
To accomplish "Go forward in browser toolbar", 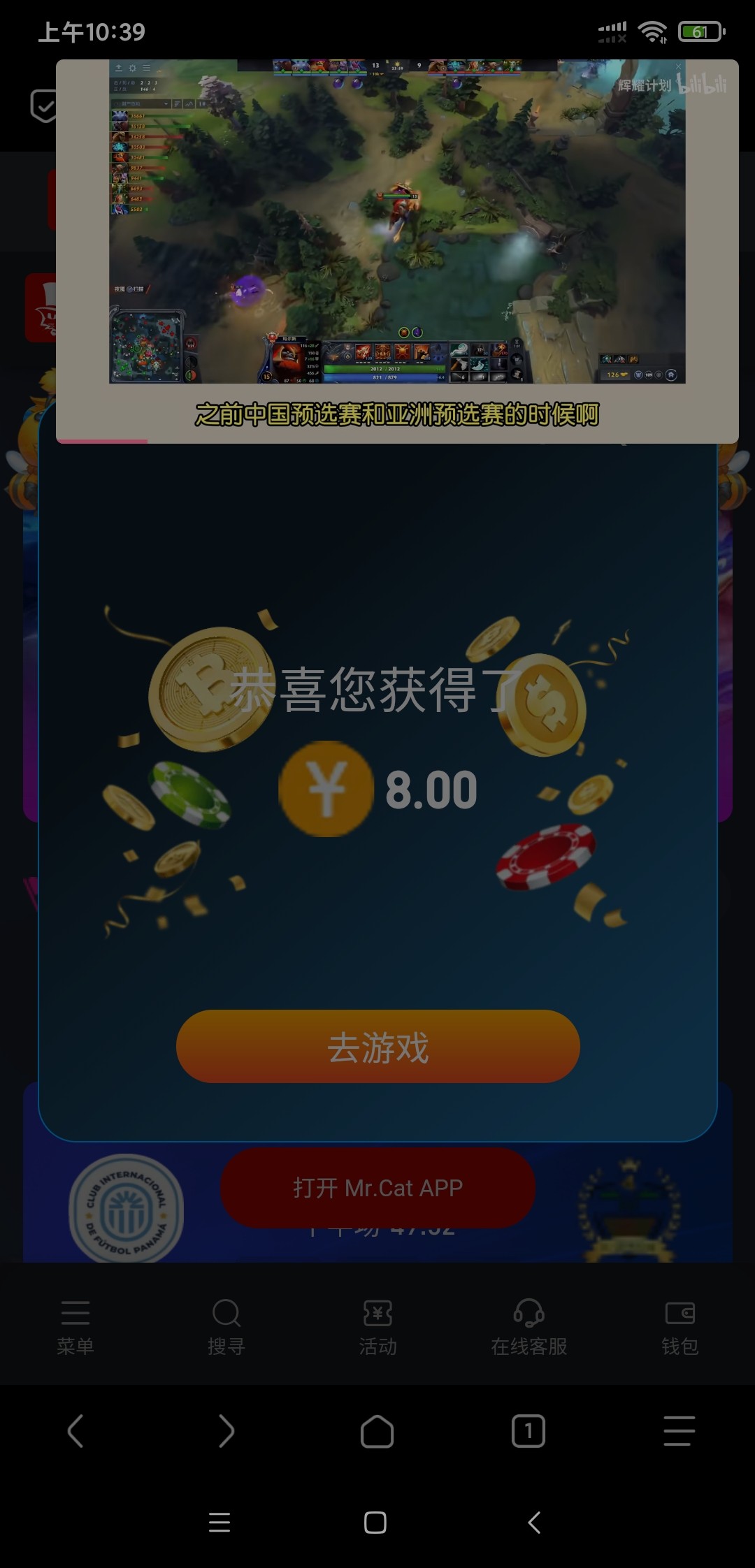I will (226, 1431).
